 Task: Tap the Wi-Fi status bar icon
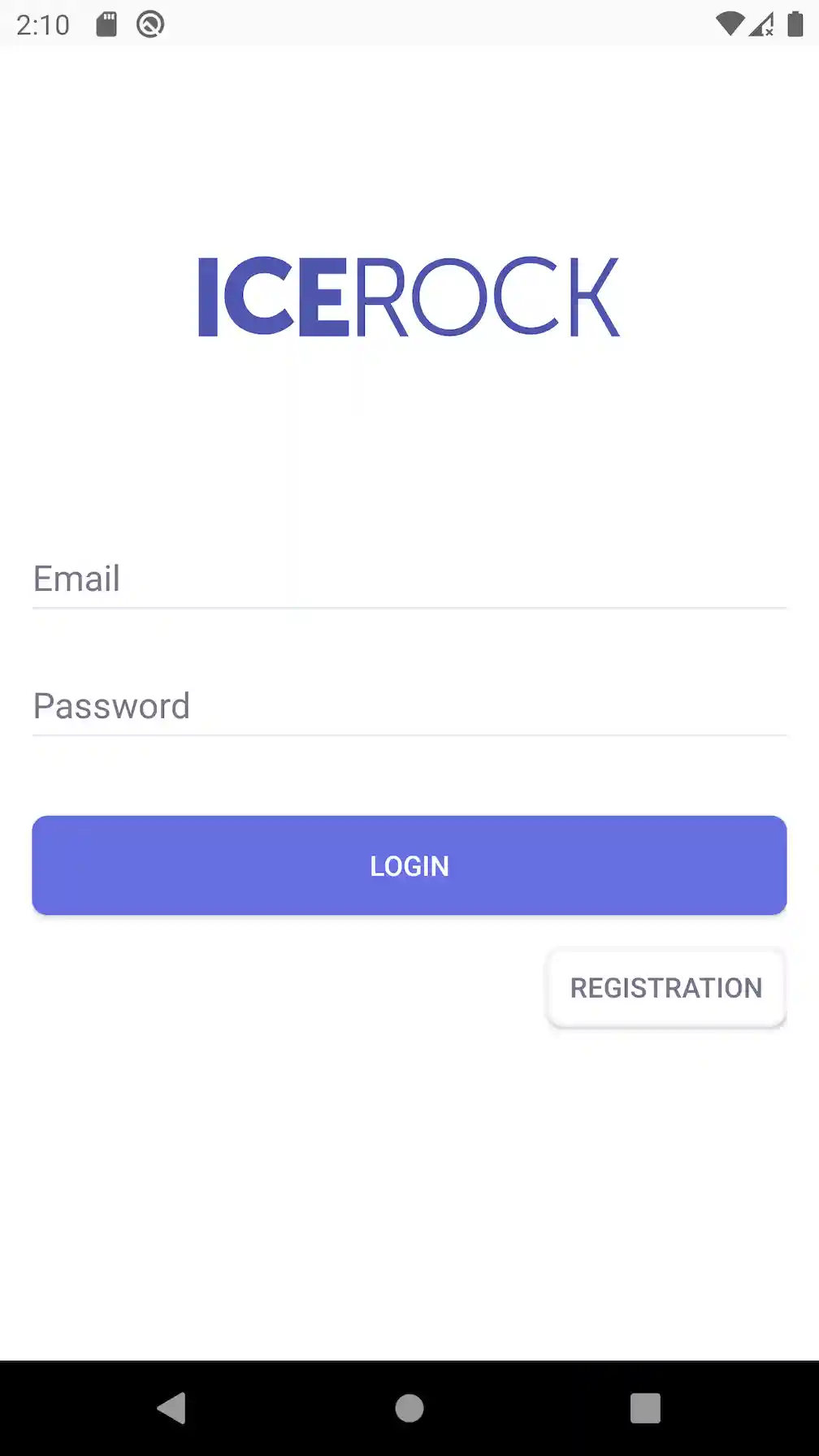click(x=729, y=24)
